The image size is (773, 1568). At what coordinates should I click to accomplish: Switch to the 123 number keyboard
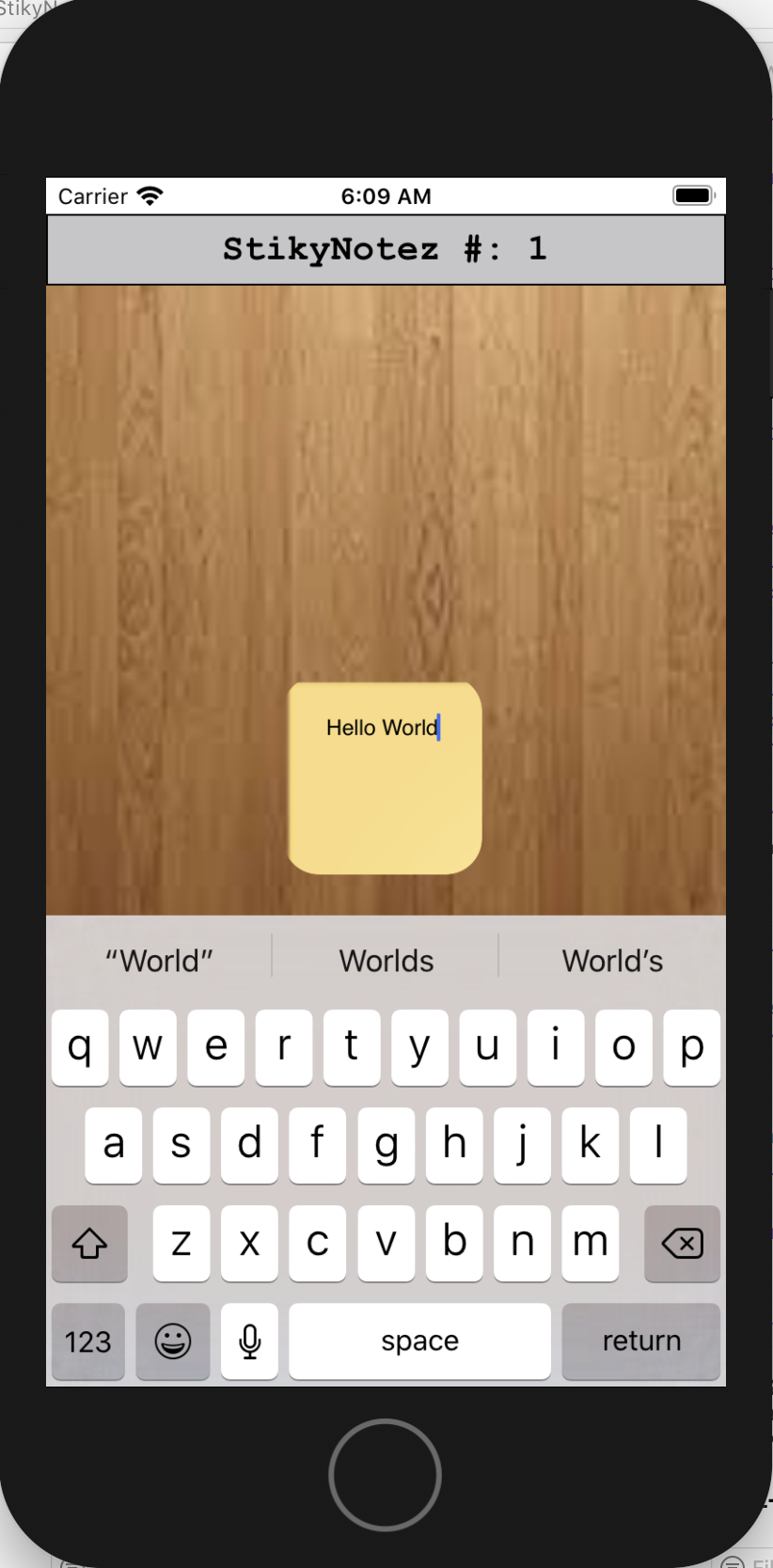(x=88, y=1341)
